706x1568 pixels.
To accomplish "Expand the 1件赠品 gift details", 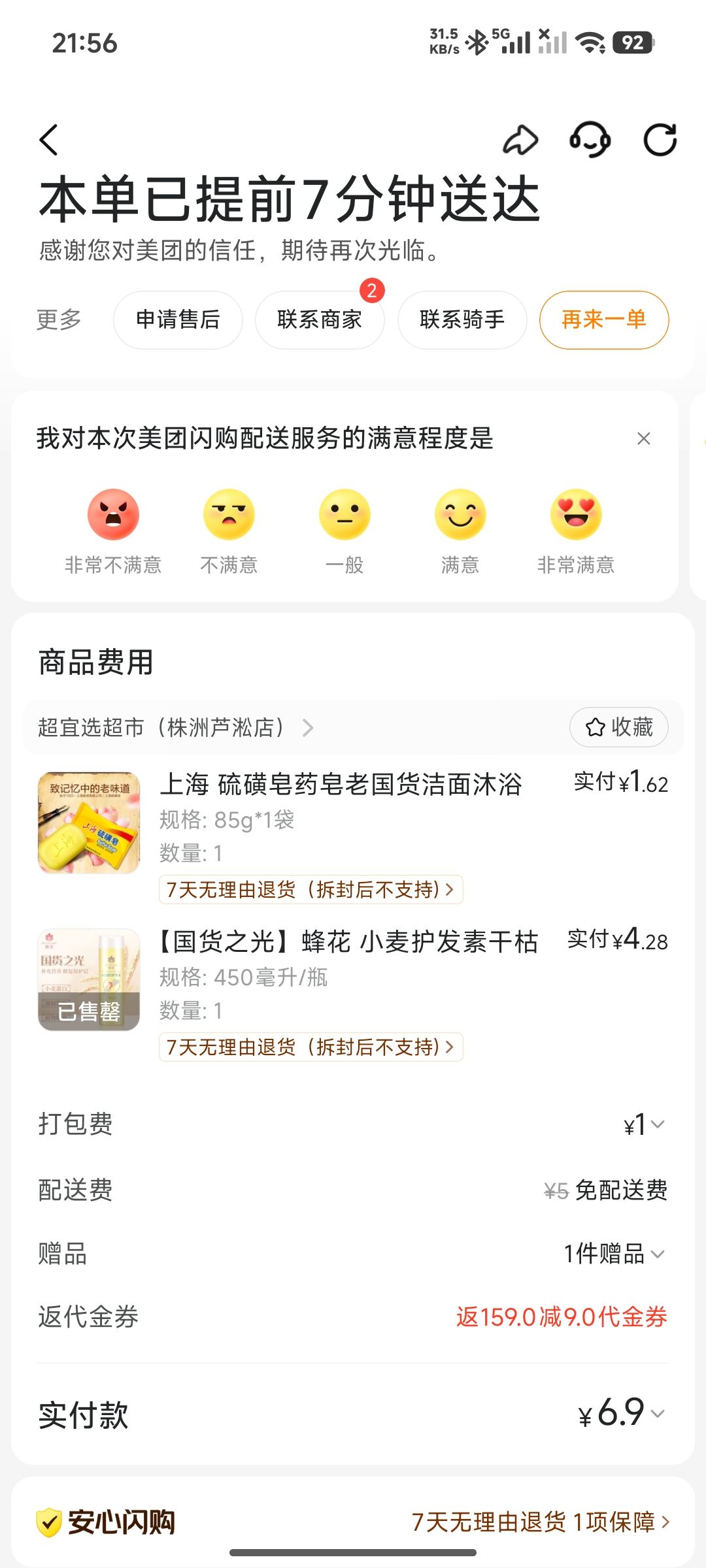I will tap(614, 1254).
